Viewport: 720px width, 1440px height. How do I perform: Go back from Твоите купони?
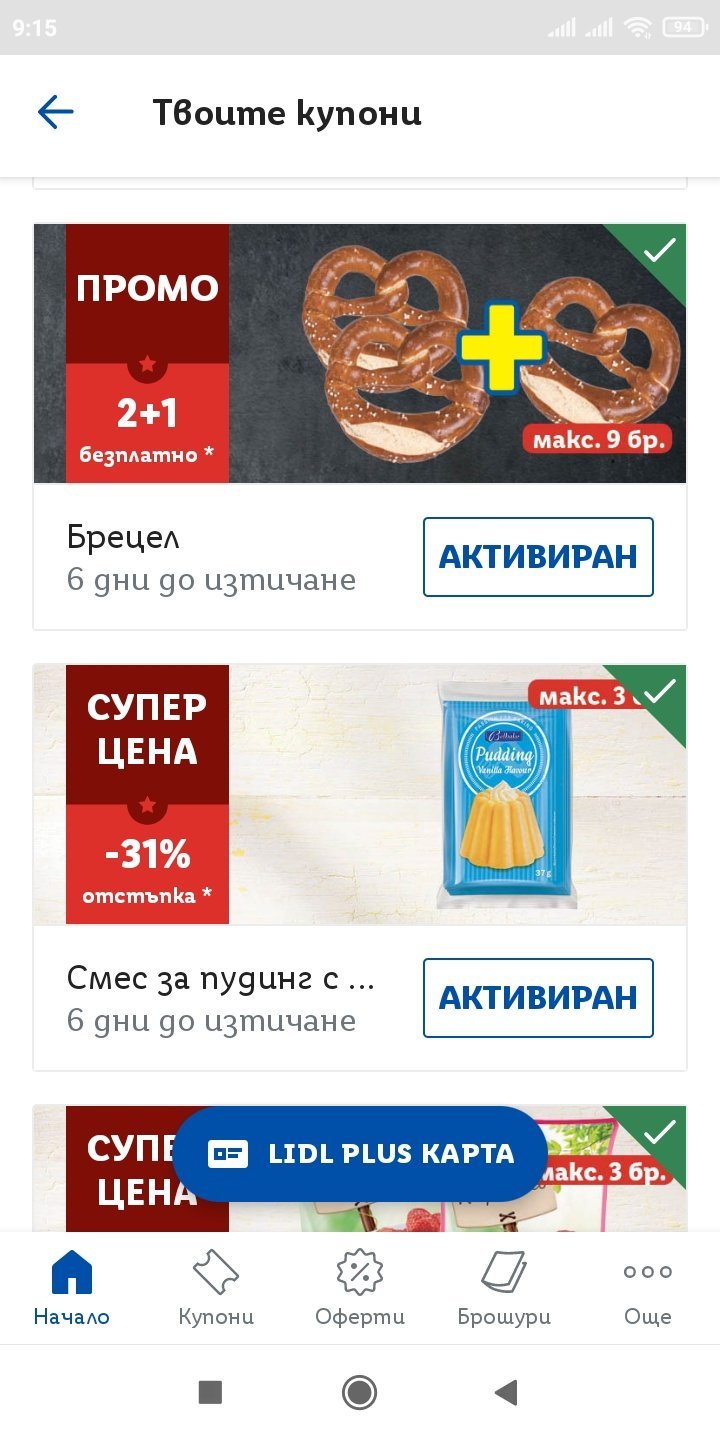click(56, 112)
